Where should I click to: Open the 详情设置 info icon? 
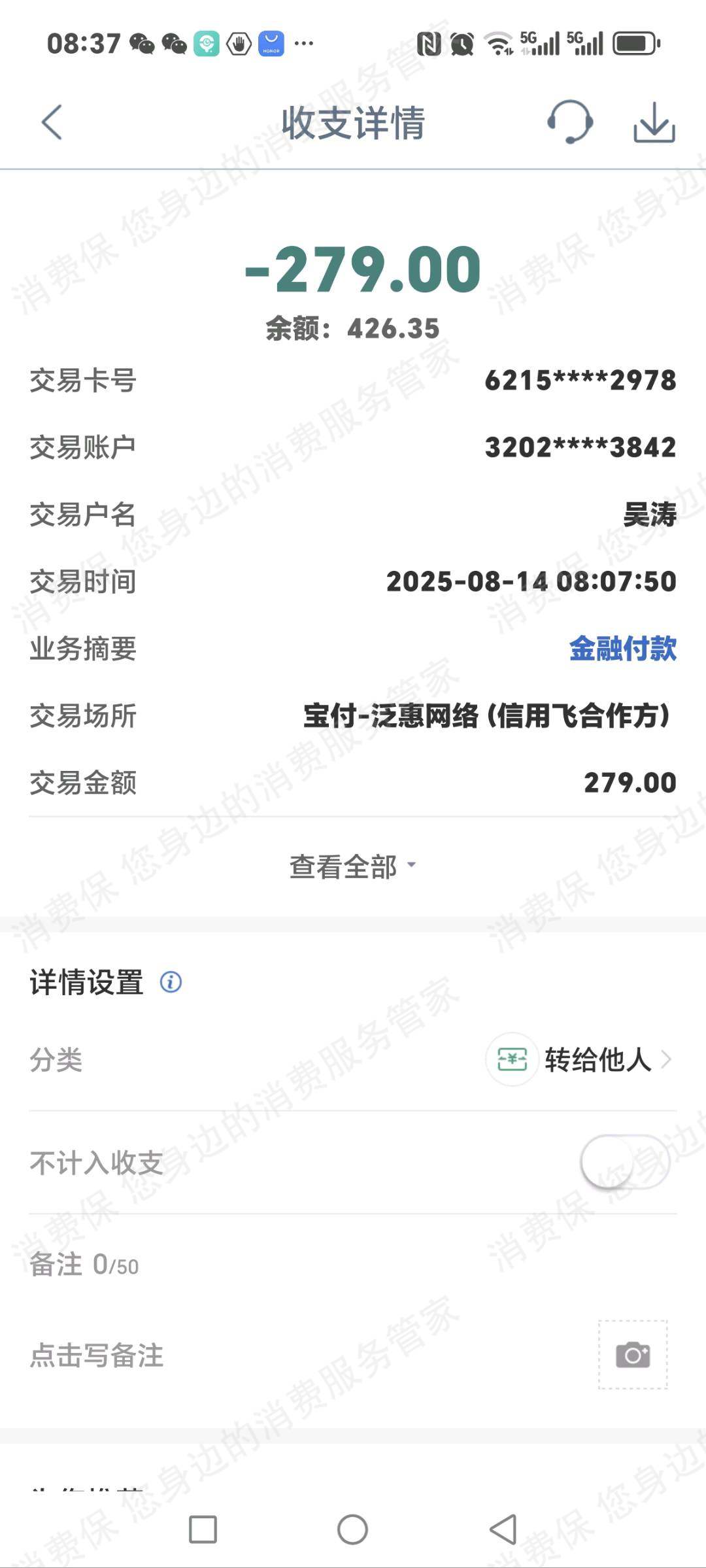pos(171,981)
